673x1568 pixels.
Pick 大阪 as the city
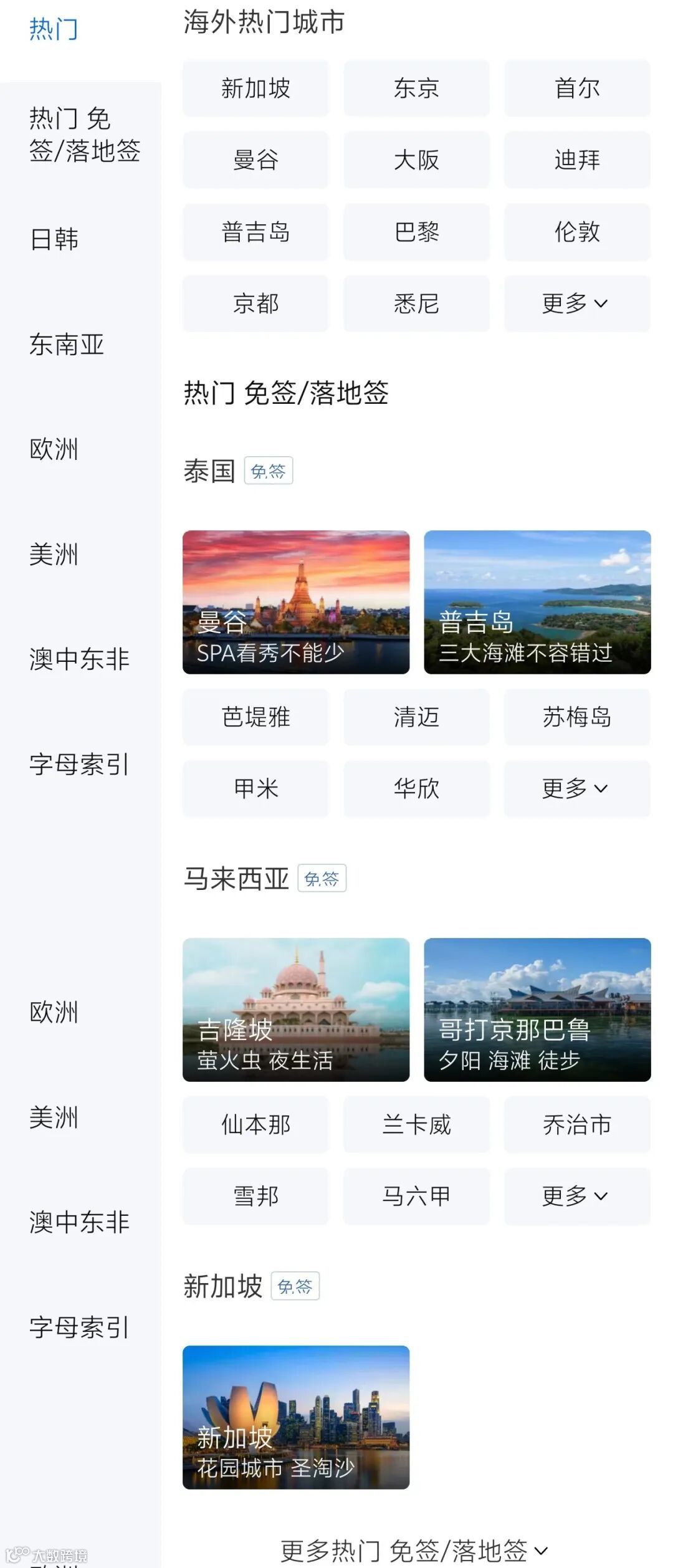coord(416,160)
